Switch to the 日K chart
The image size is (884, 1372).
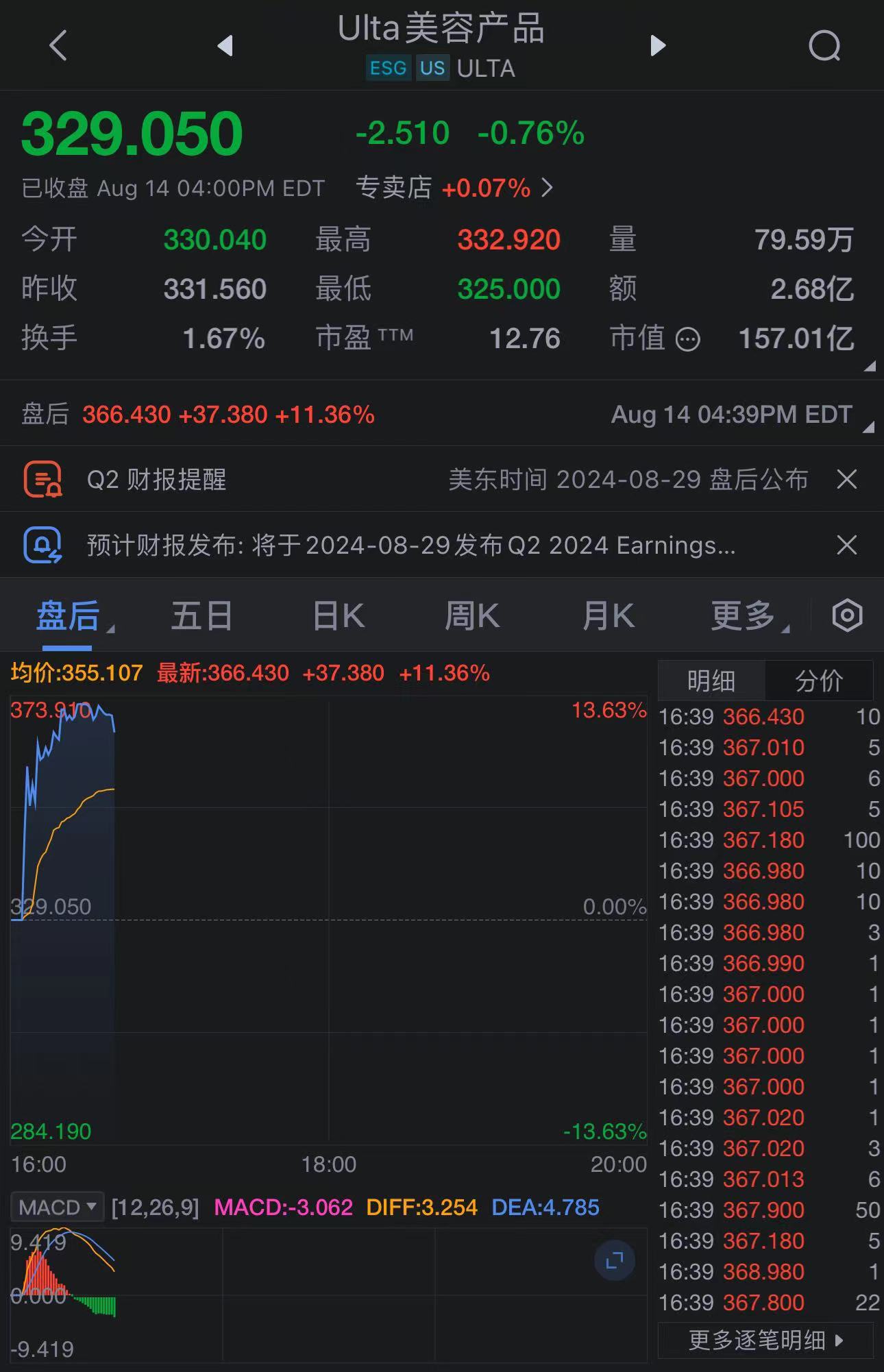pyautogui.click(x=339, y=615)
